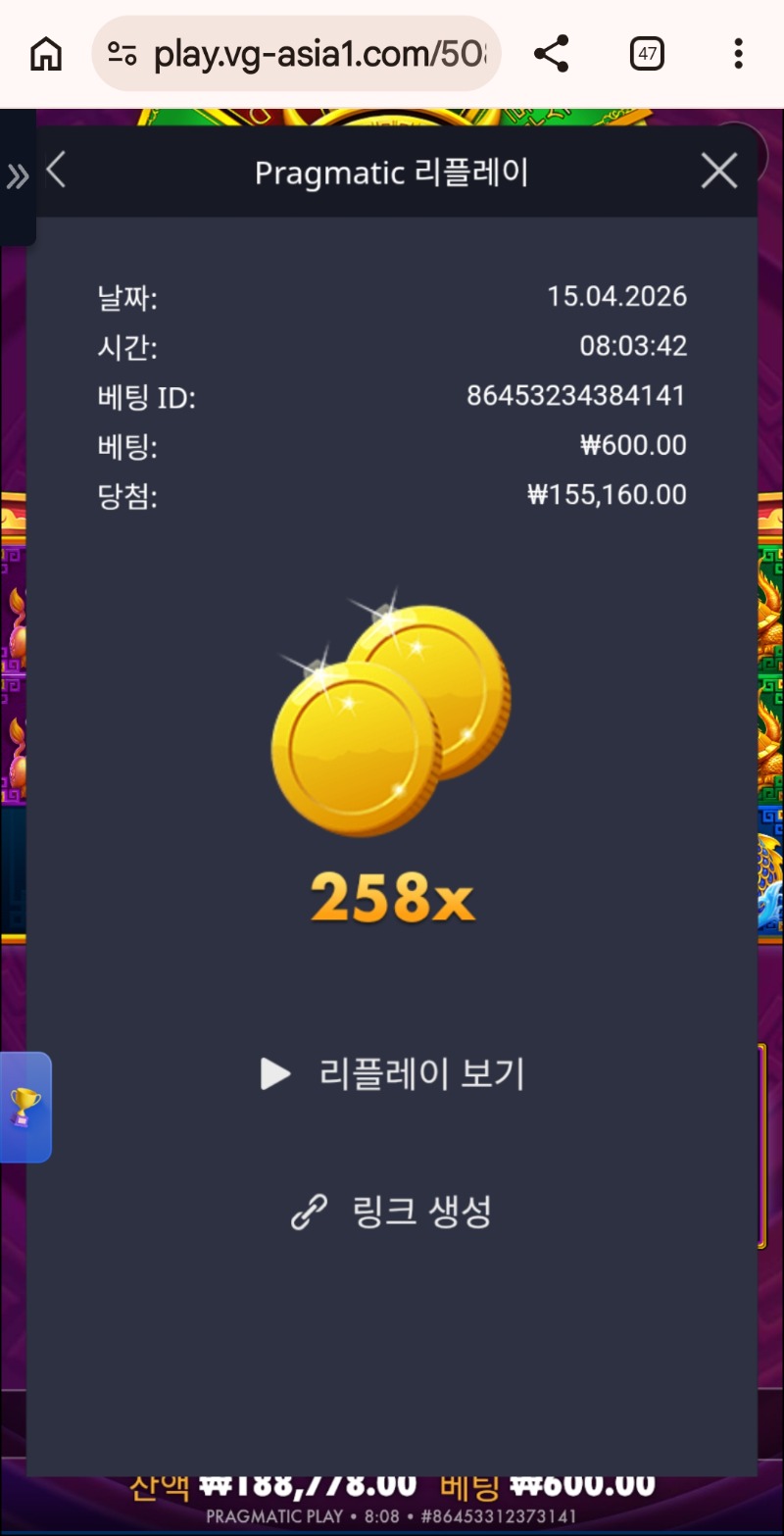
Task: Go to the browser home page
Action: point(46,54)
